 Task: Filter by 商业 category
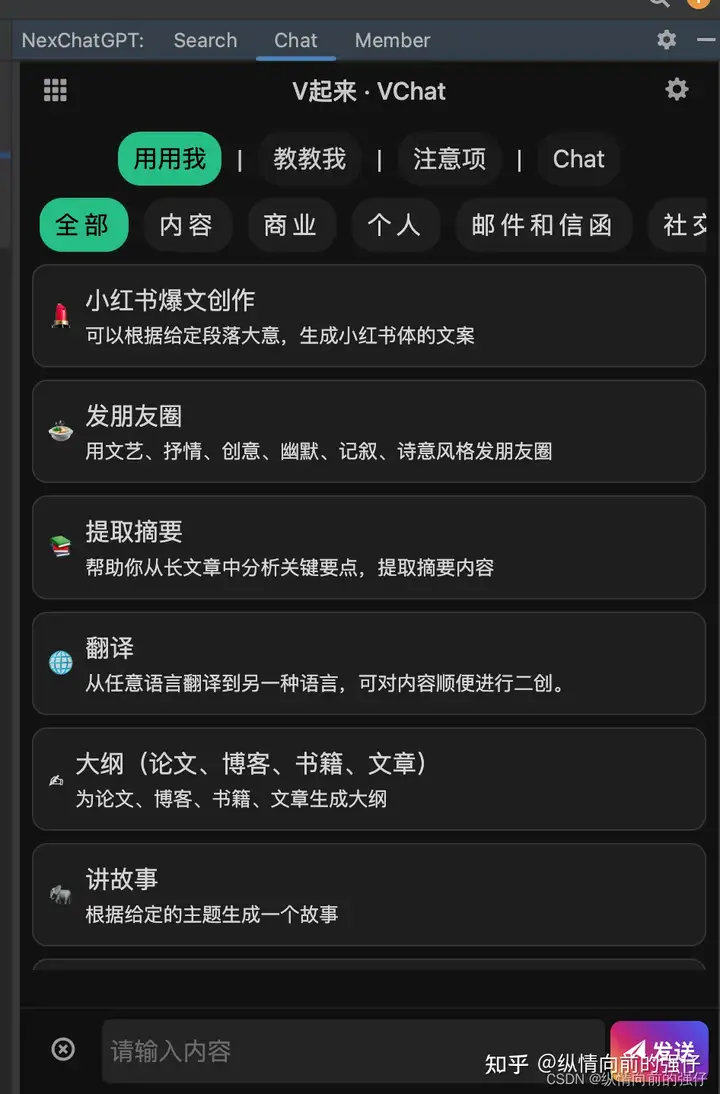tap(290, 225)
